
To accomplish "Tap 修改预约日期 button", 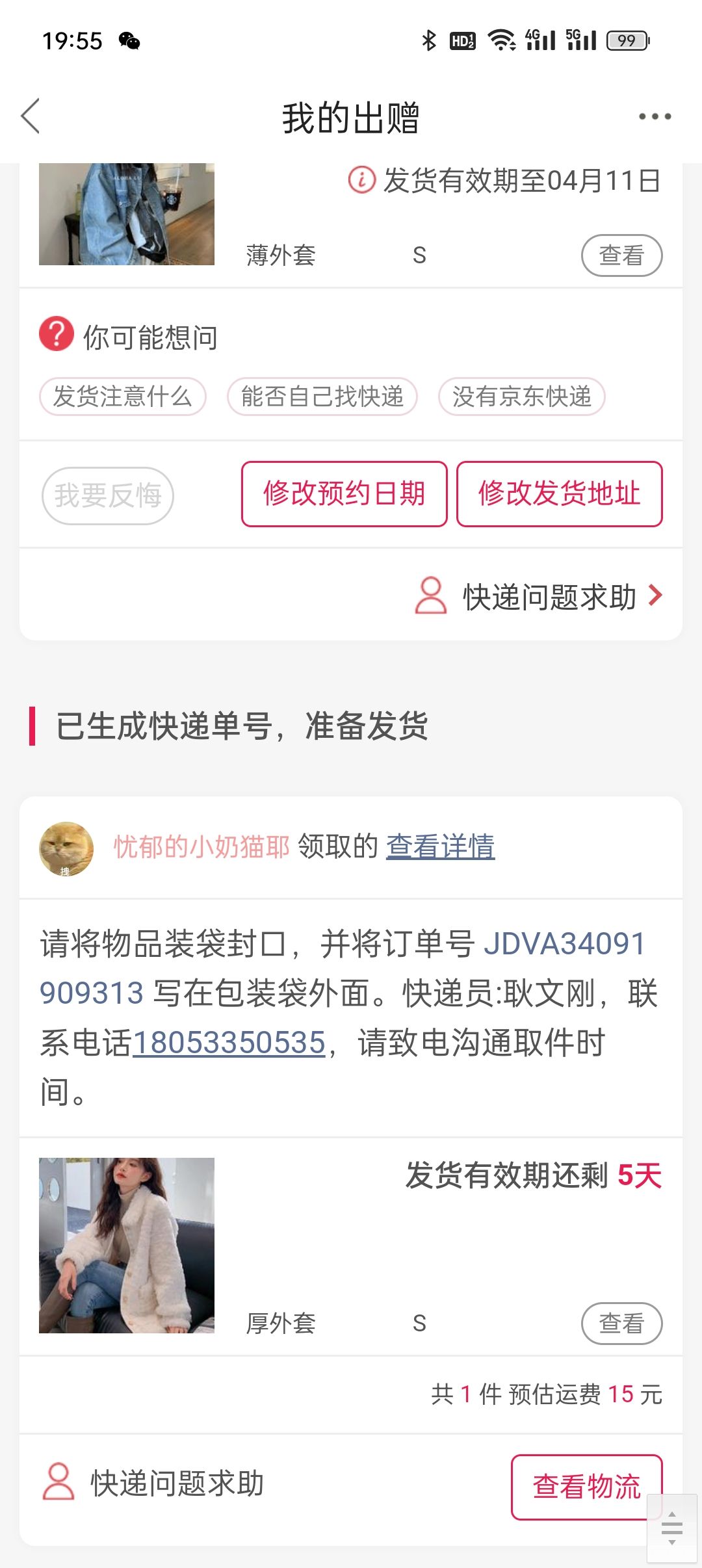I will tap(344, 493).
